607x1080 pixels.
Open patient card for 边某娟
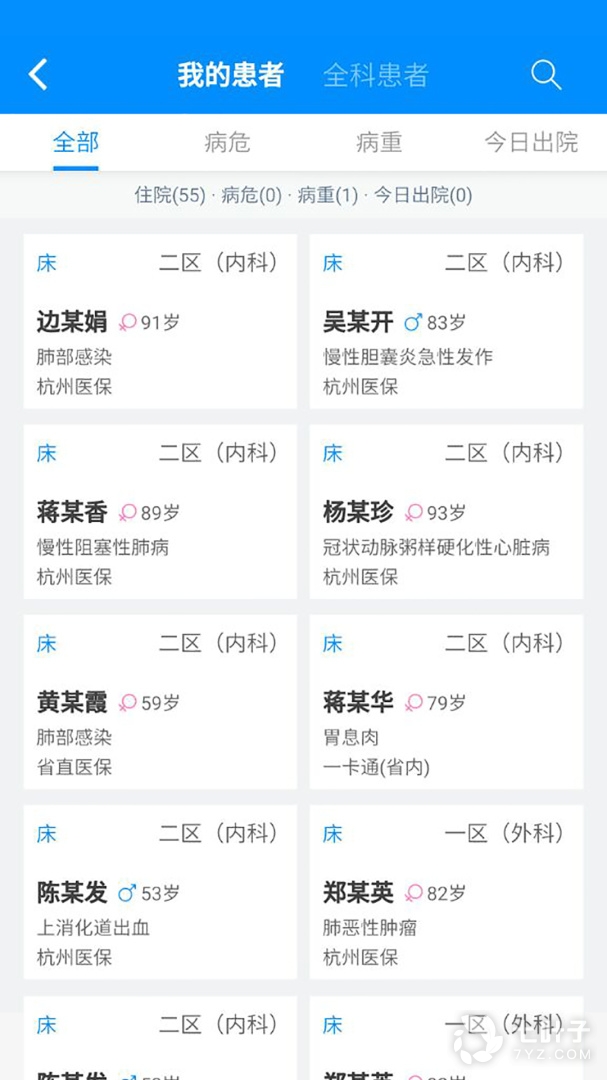coord(160,322)
